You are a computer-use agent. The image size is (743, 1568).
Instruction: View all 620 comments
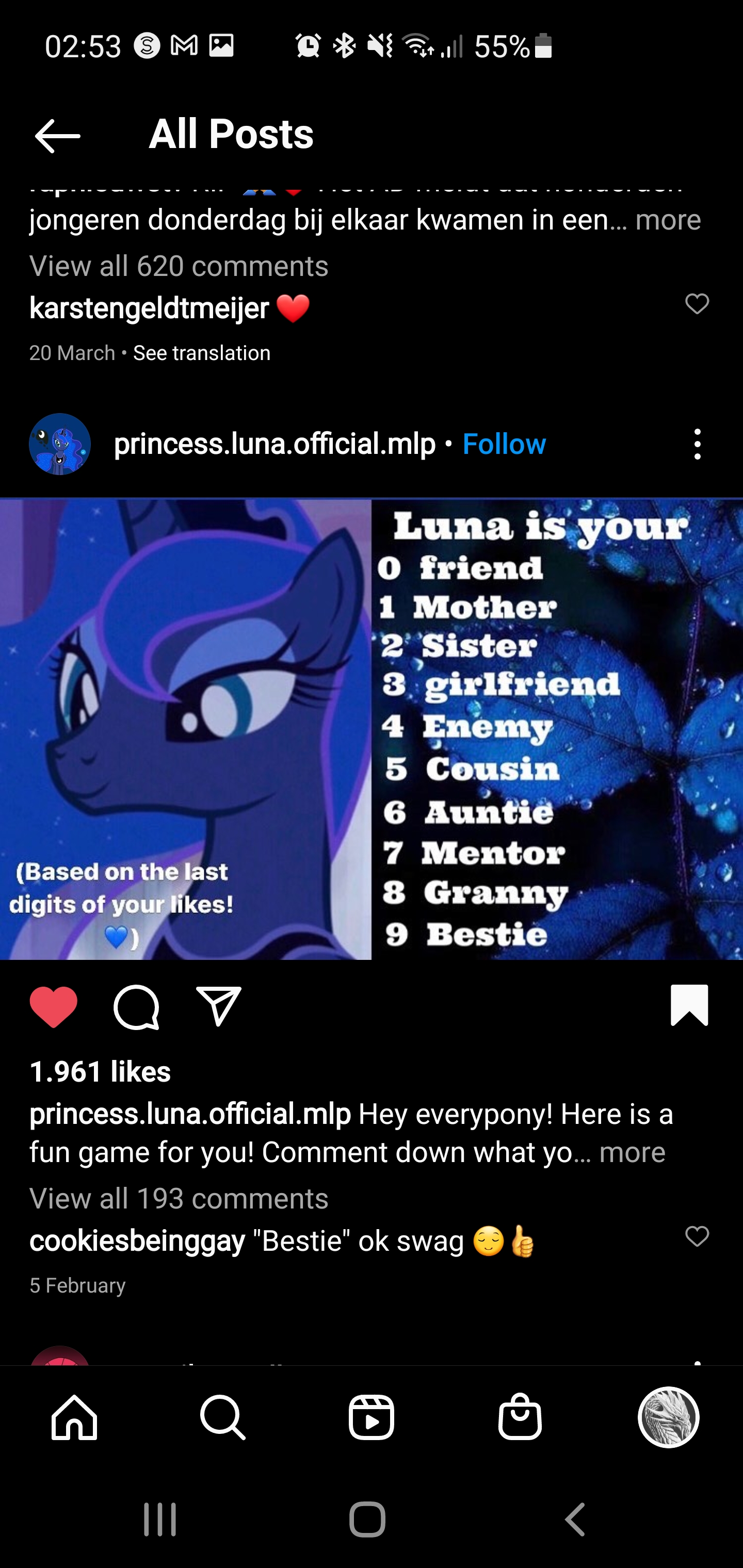(x=179, y=266)
